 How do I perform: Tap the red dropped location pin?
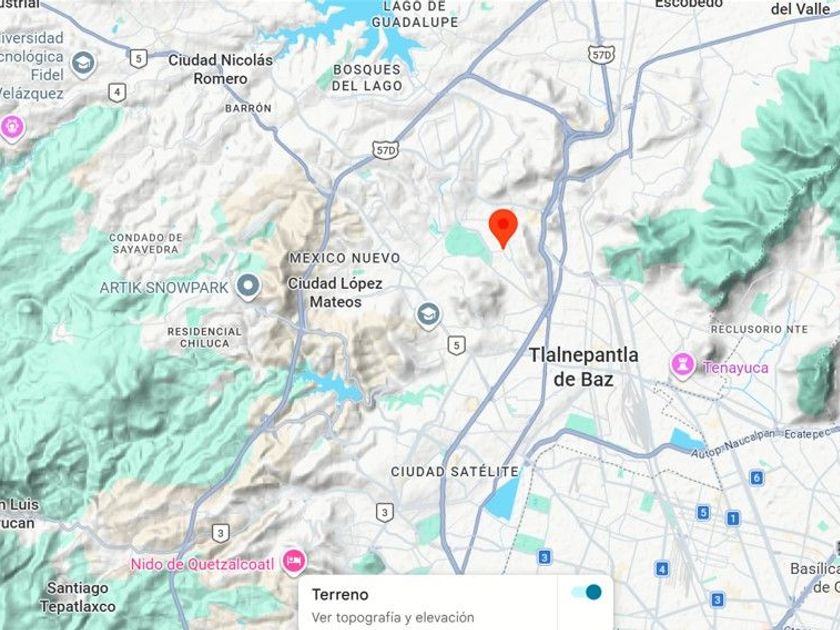(503, 229)
